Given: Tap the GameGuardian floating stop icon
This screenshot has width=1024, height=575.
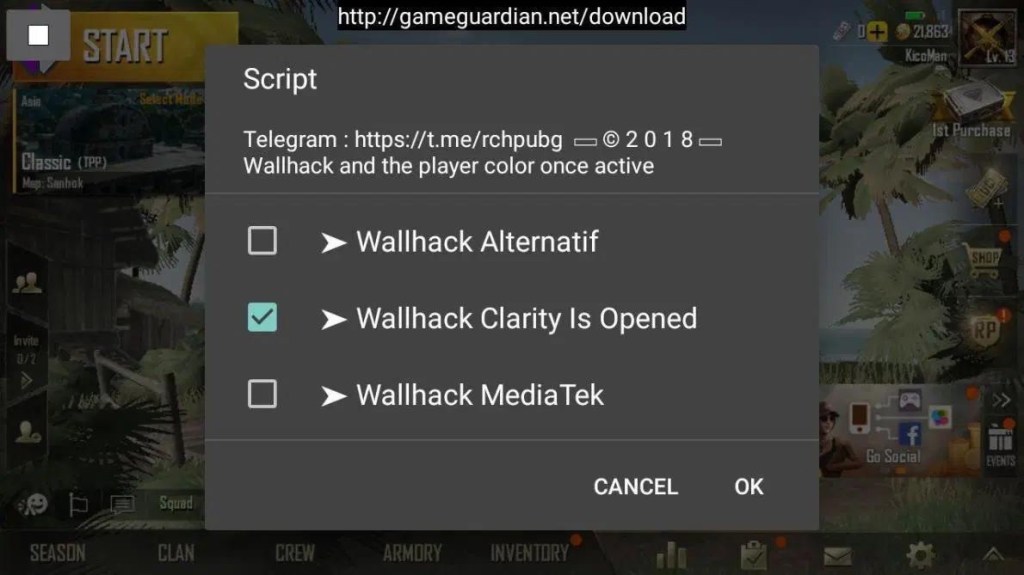Looking at the screenshot, I should [x=38, y=36].
